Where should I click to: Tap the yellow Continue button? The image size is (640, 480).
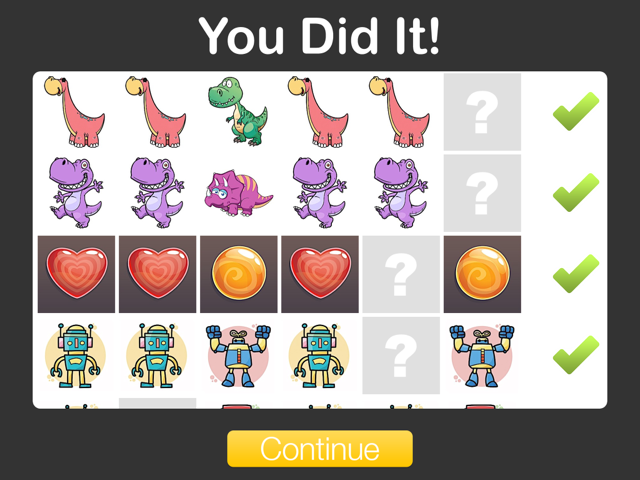click(319, 449)
